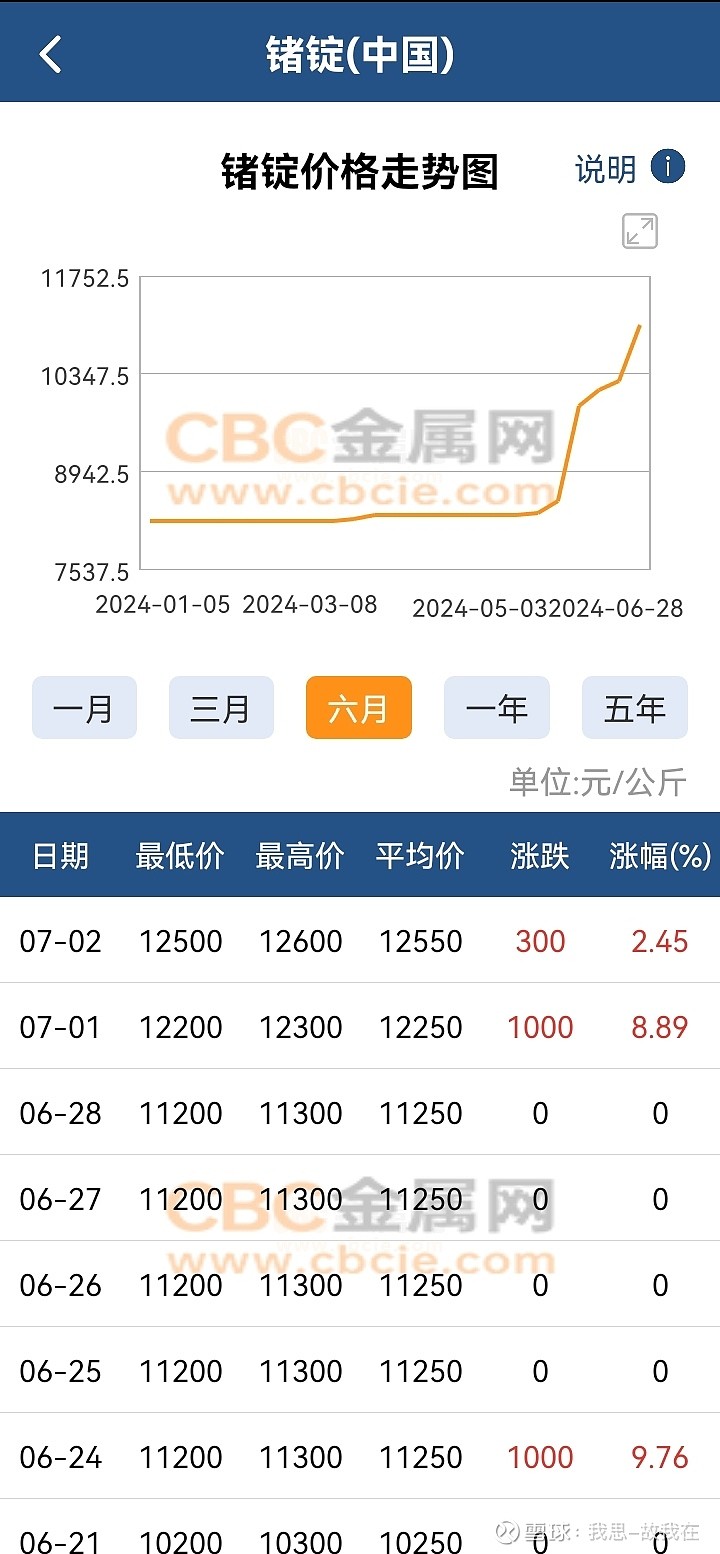Click the back arrow in the title bar
The width and height of the screenshot is (720, 1554).
pos(50,52)
